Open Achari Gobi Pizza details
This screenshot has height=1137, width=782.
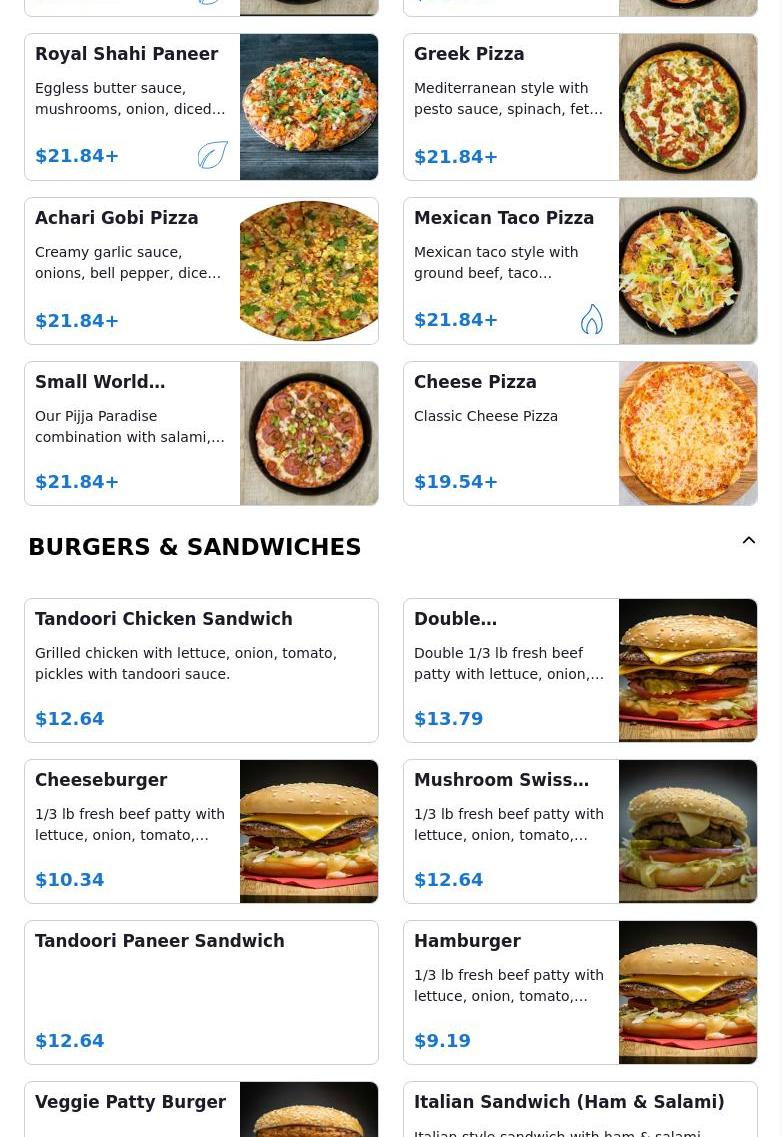(x=201, y=271)
